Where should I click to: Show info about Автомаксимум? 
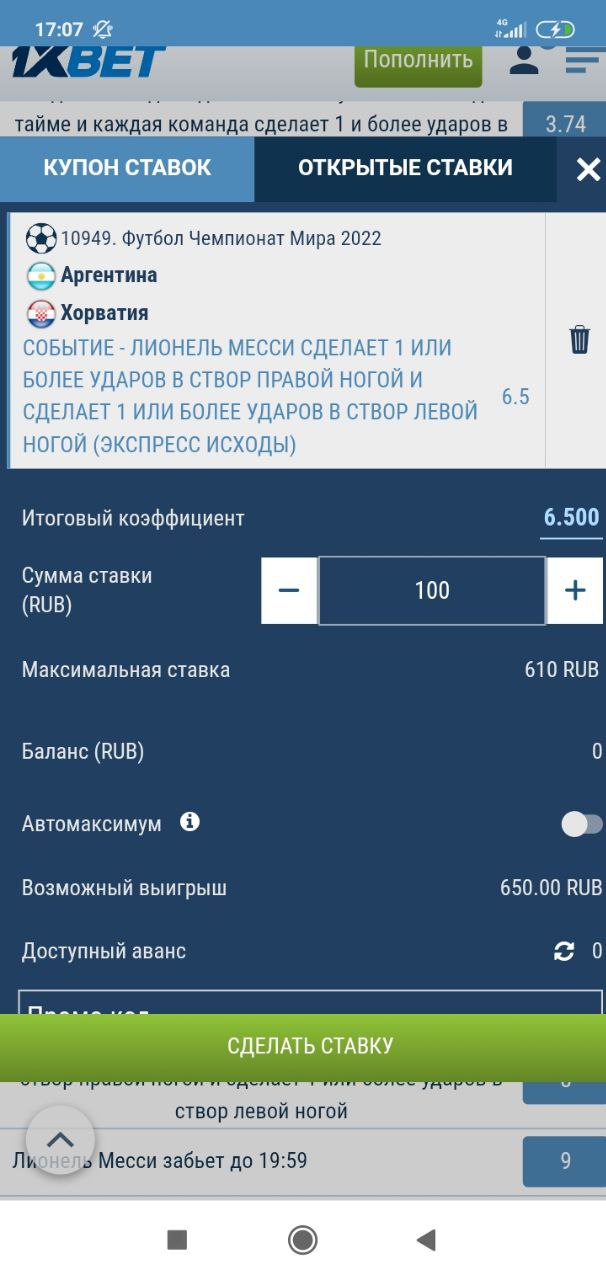[190, 822]
